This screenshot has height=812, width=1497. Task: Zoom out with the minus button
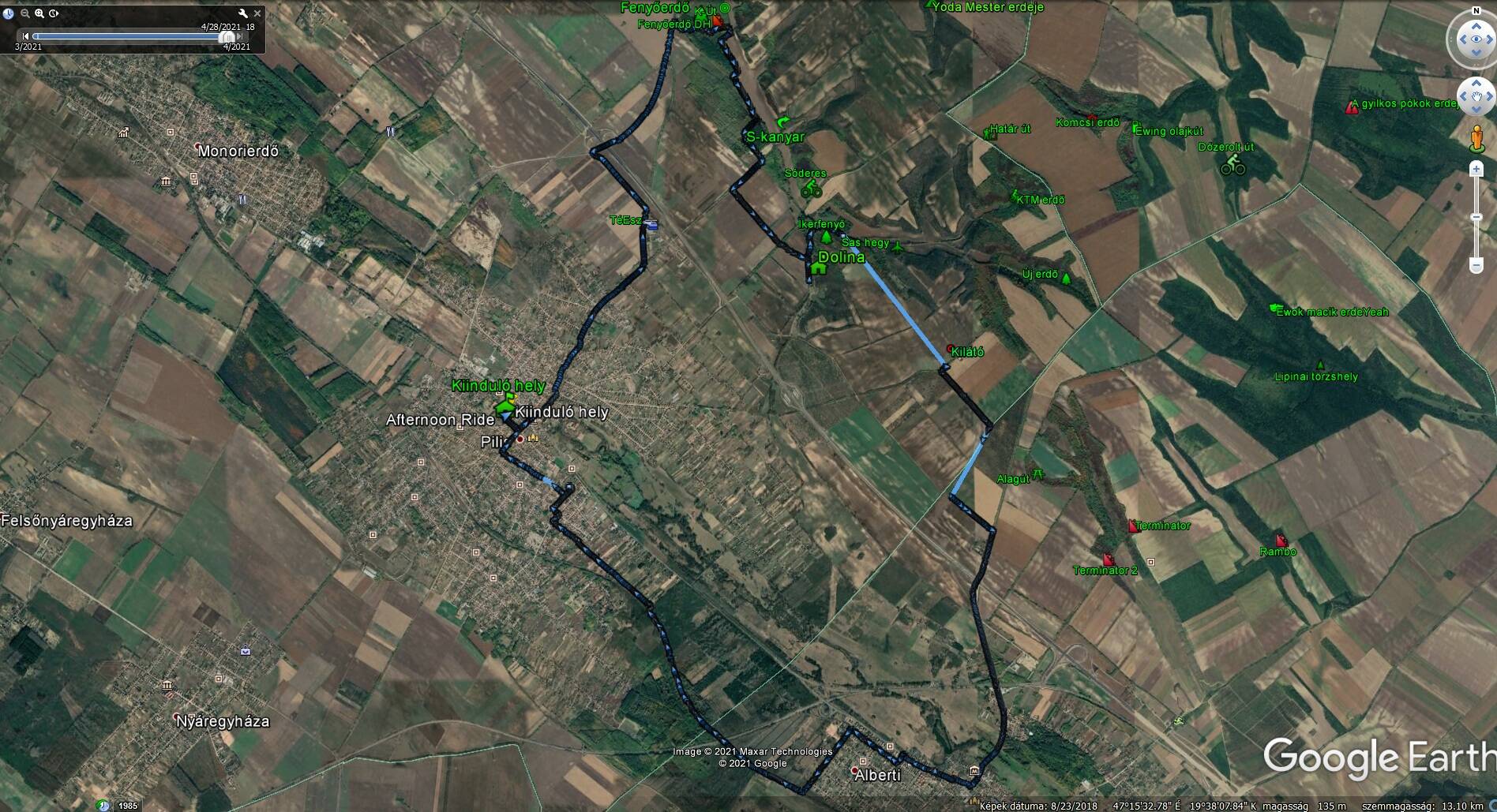coord(1476,266)
